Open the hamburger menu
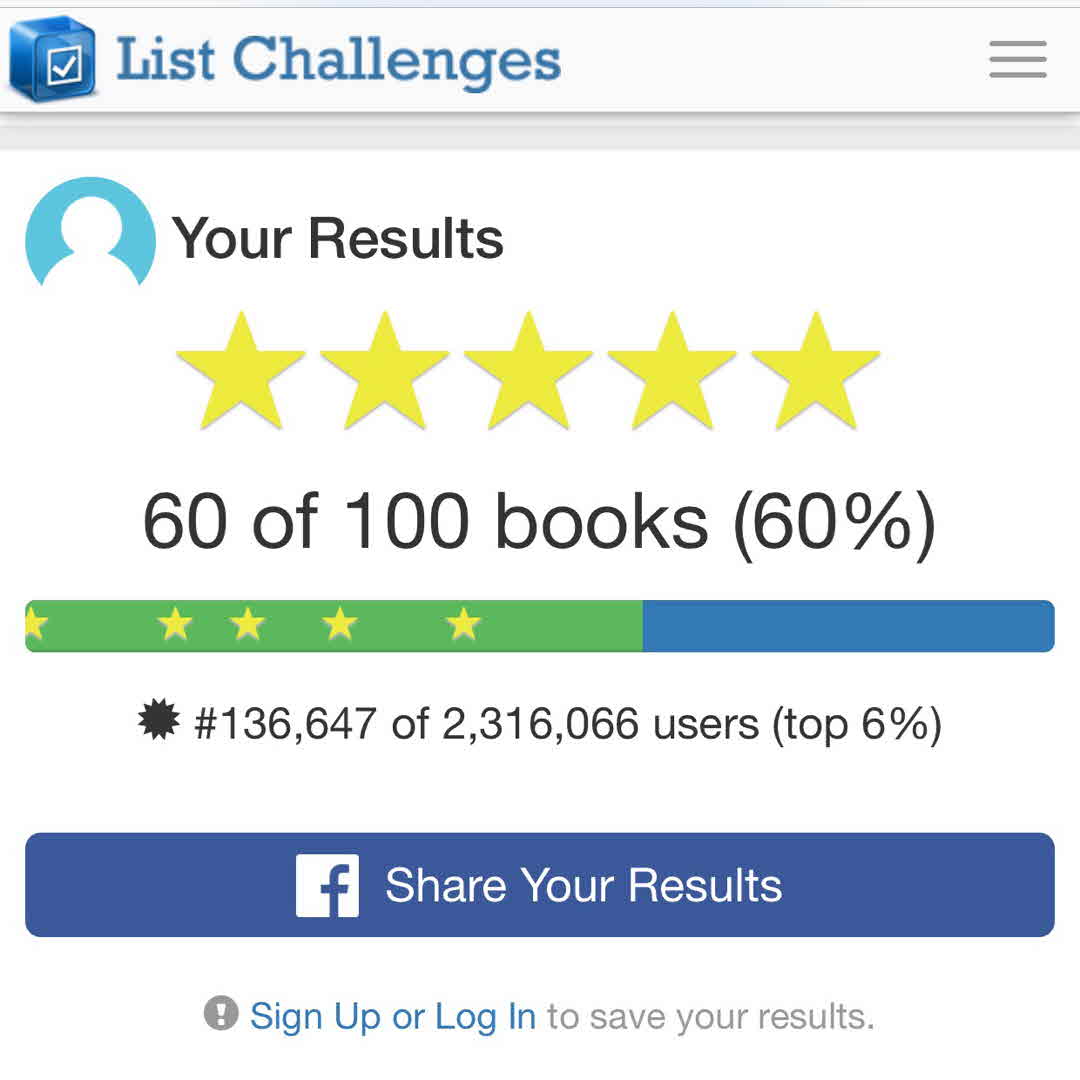Screen dimensions: 1080x1080 click(x=1017, y=60)
